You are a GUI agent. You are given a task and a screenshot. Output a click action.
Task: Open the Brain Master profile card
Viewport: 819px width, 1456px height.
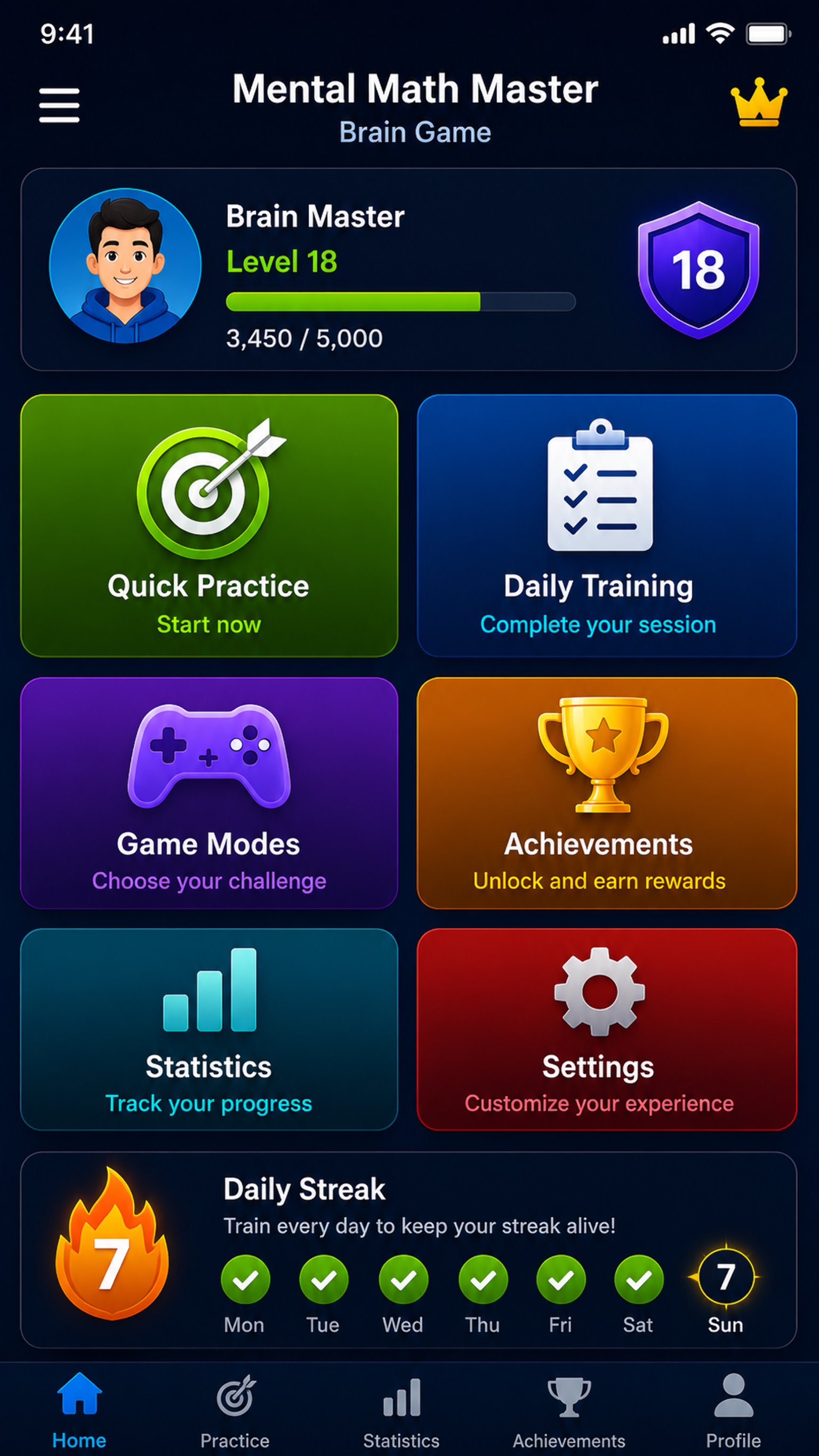(x=408, y=270)
